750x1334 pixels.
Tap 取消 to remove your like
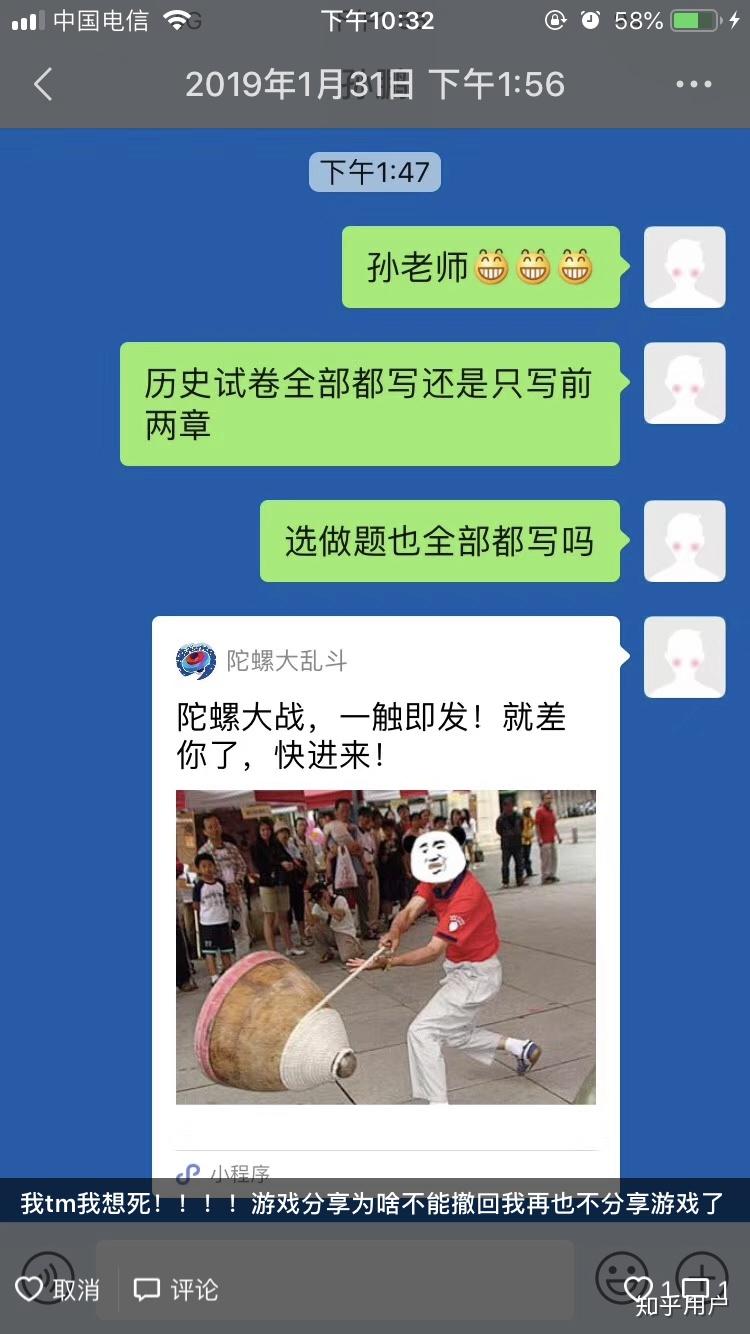58,1289
